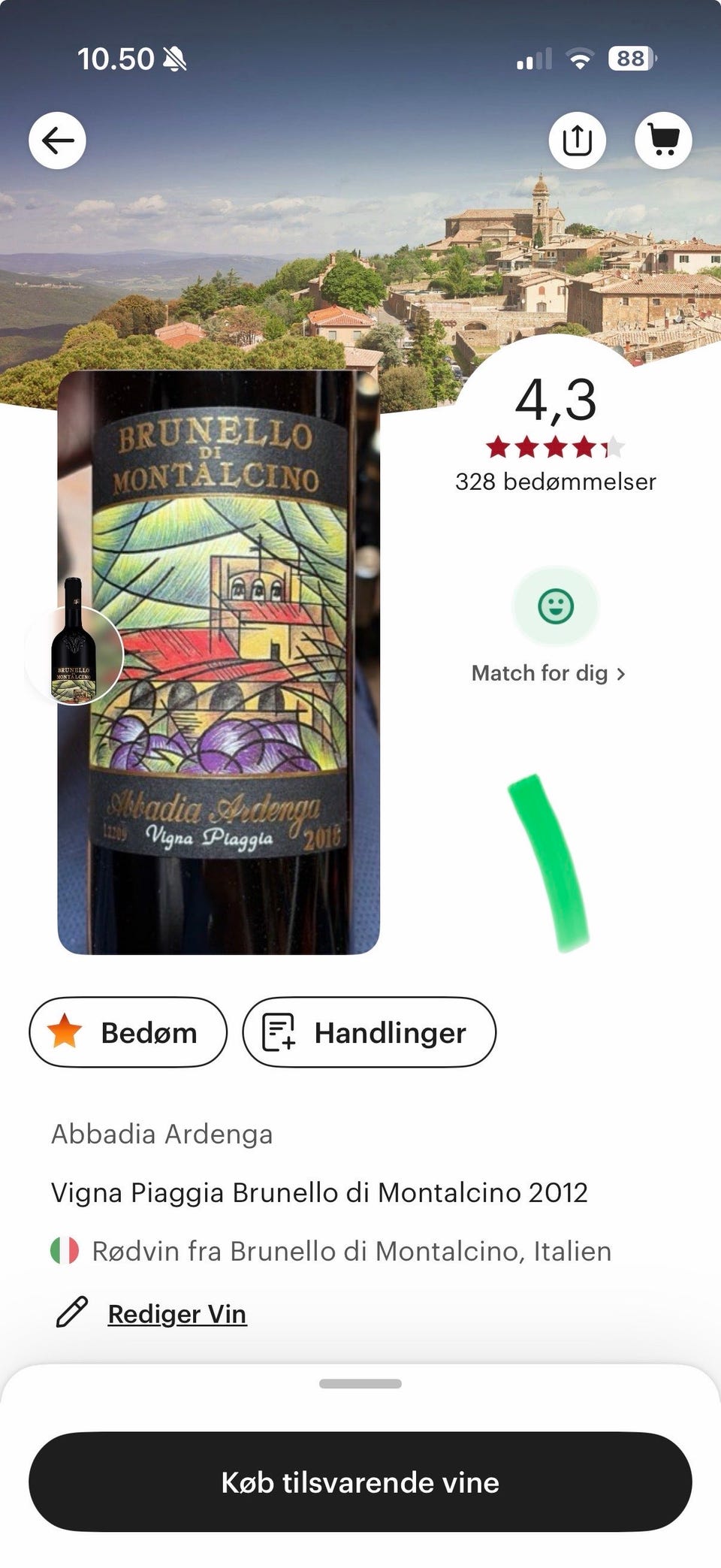Open the share sheet via share icon
Image resolution: width=721 pixels, height=1568 pixels.
click(x=577, y=140)
